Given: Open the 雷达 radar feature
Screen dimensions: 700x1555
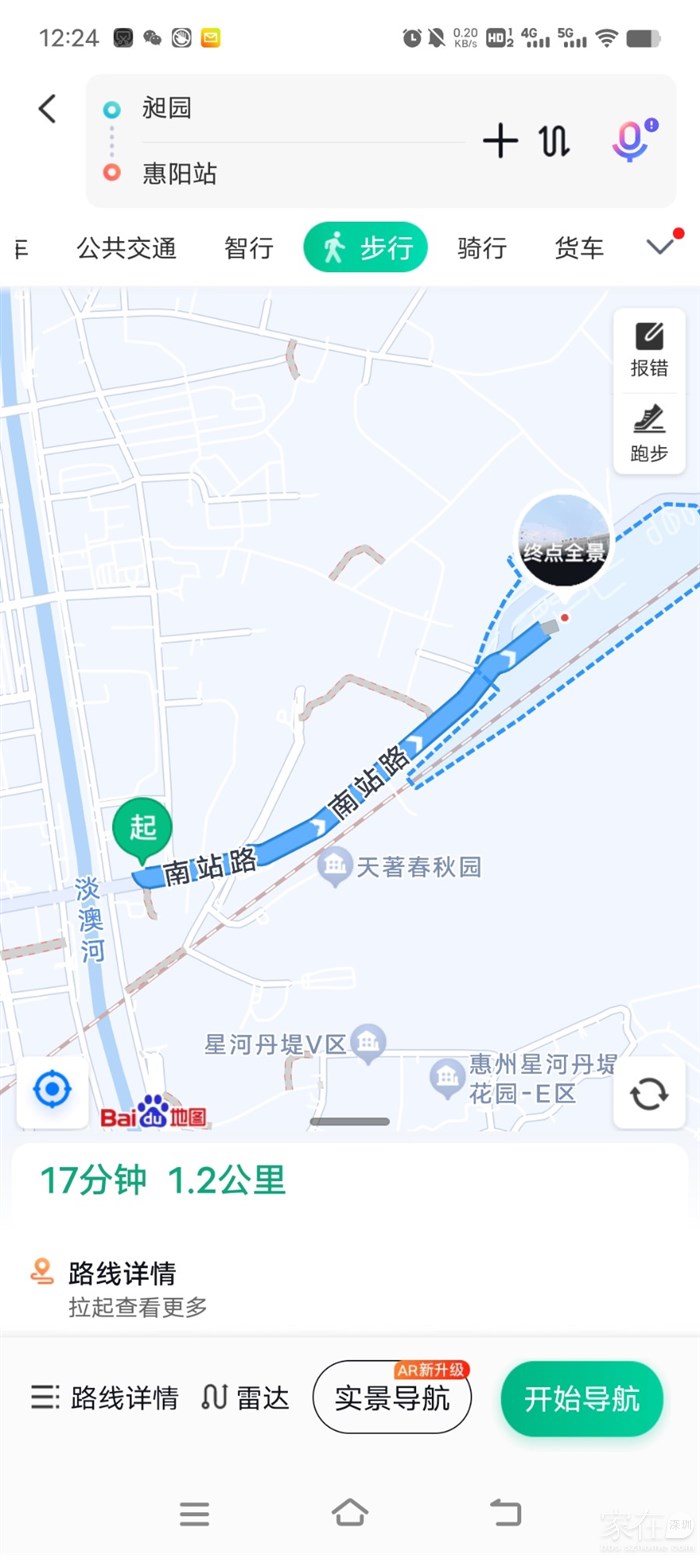Looking at the screenshot, I should point(246,1397).
